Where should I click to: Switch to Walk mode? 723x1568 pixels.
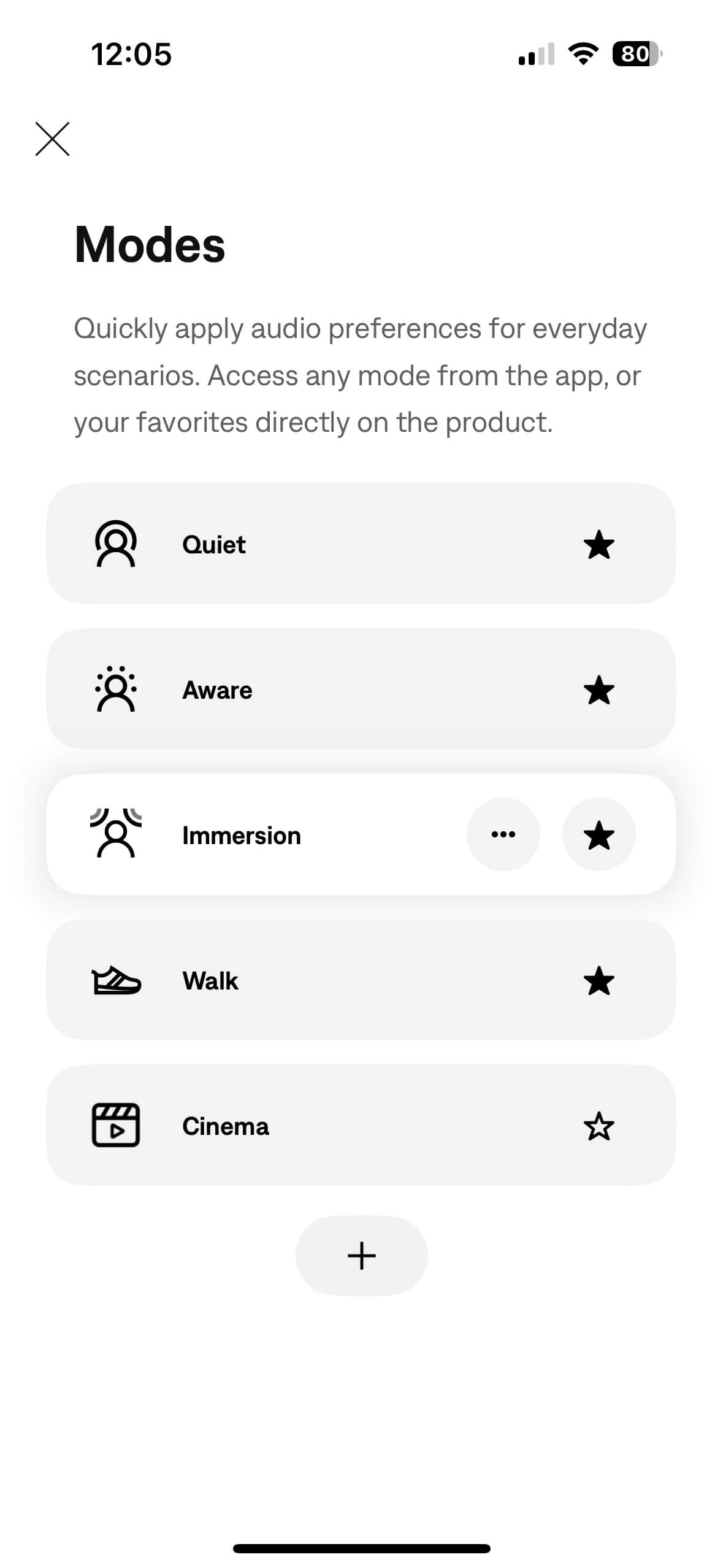coord(307,980)
